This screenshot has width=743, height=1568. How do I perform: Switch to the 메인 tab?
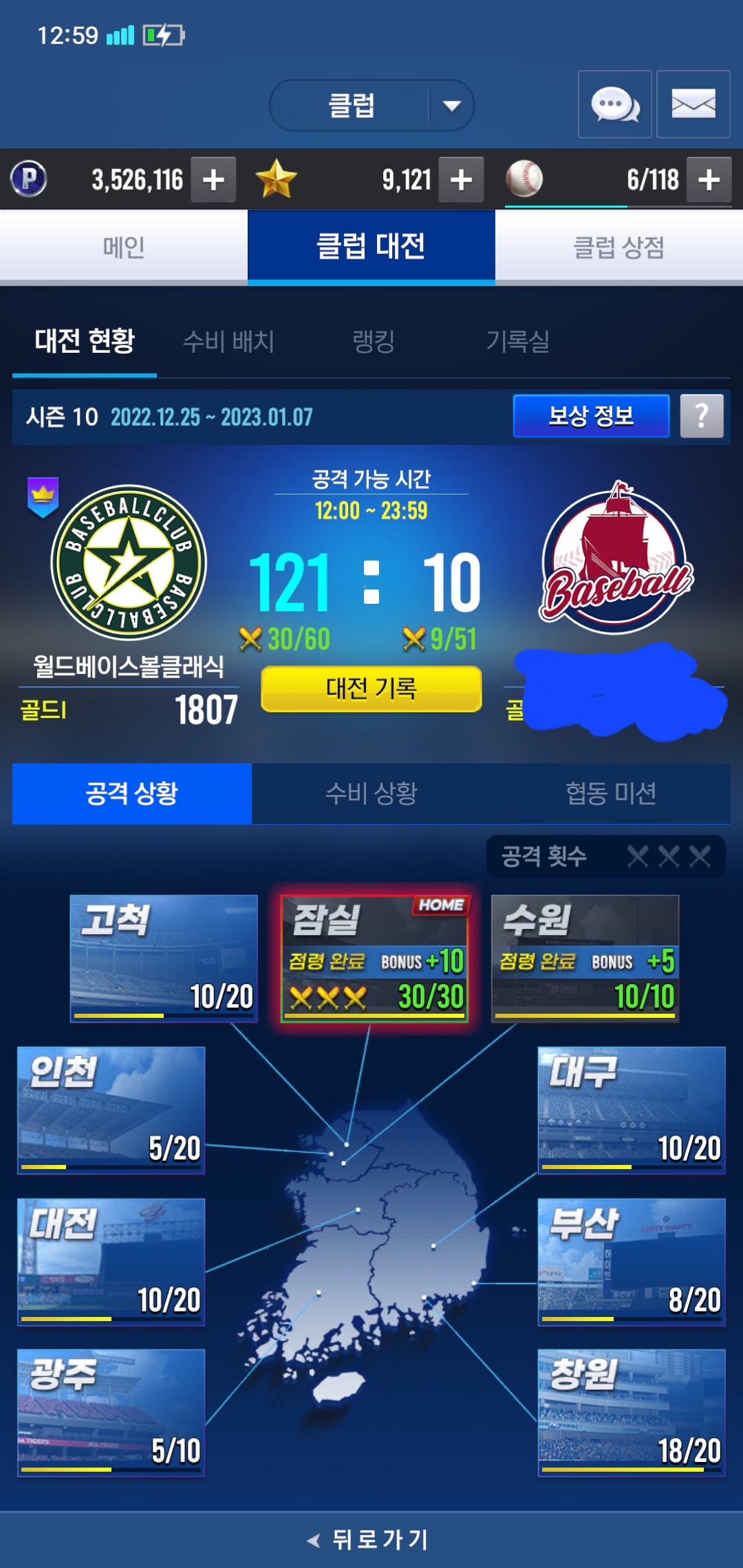(124, 247)
